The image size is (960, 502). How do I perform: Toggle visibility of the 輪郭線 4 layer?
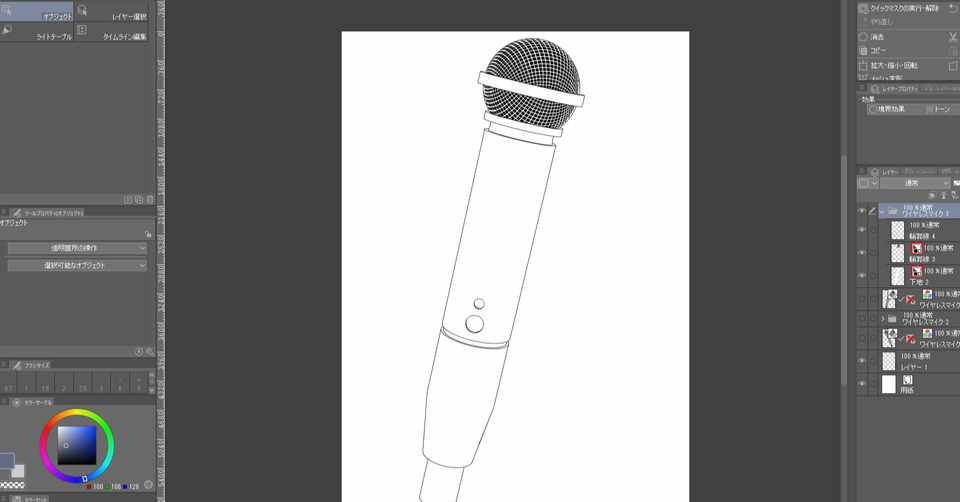click(x=862, y=230)
